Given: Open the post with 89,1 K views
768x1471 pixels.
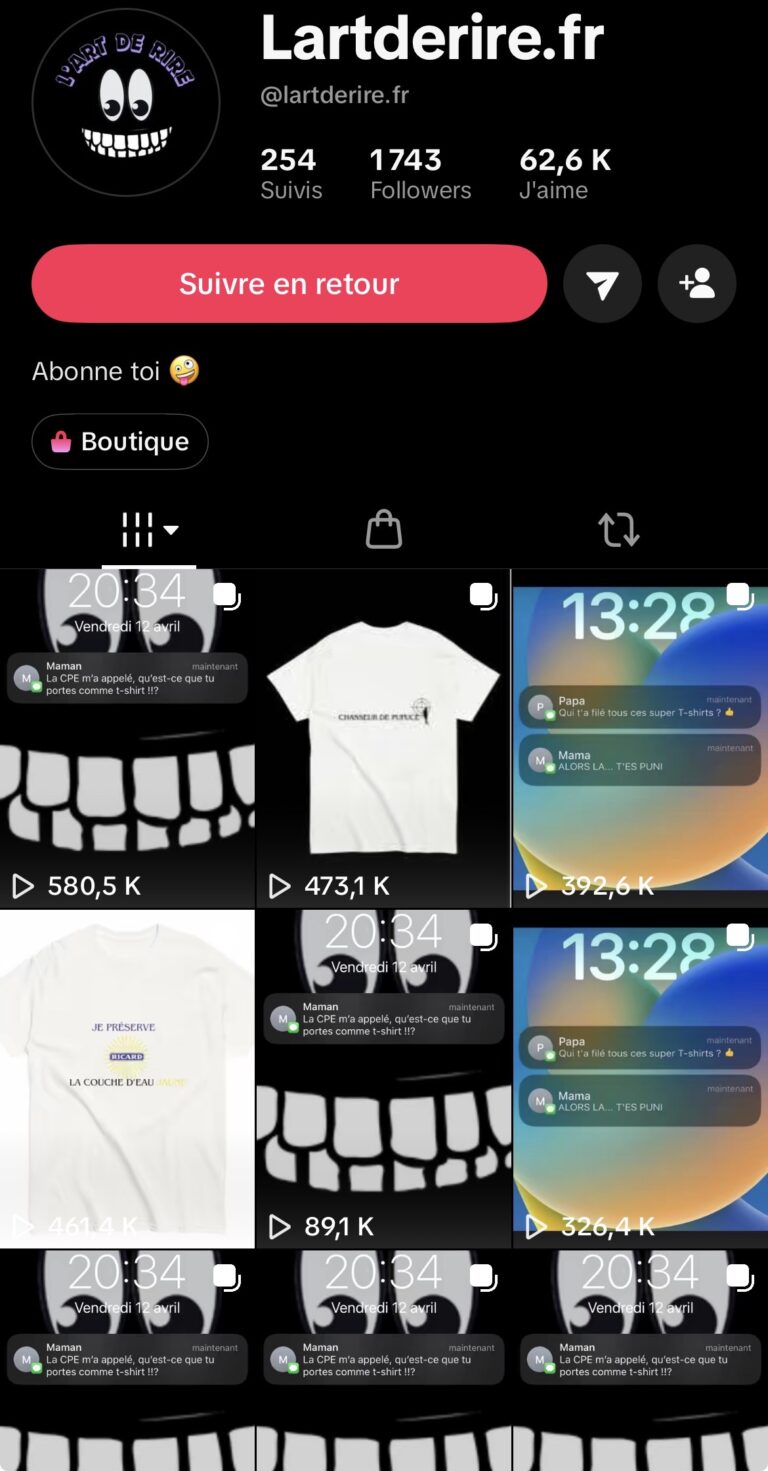Looking at the screenshot, I should tap(383, 1080).
